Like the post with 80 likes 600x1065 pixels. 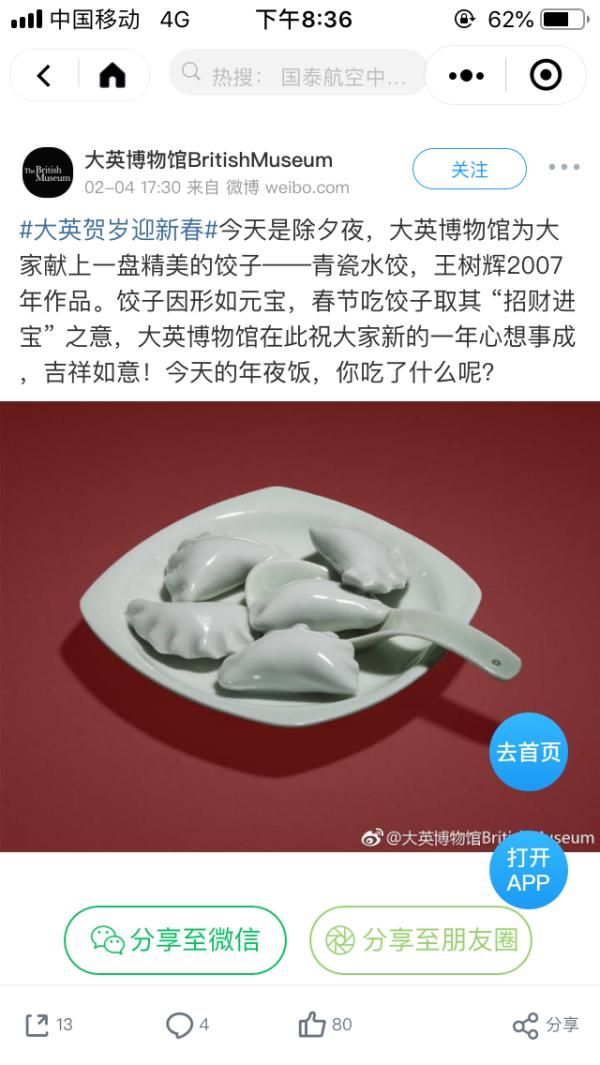pos(325,1024)
